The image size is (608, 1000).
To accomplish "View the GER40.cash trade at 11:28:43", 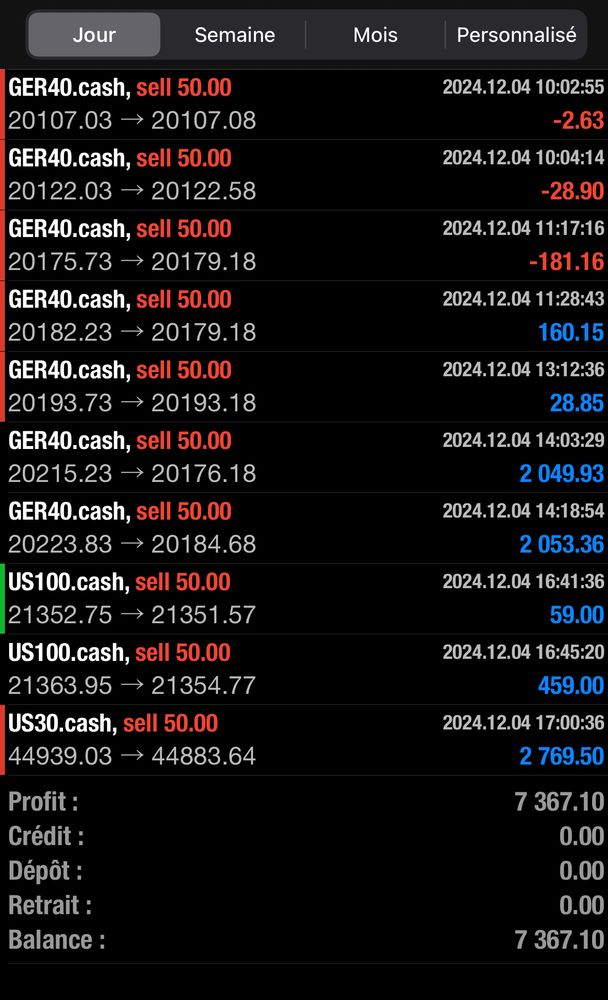I will [304, 316].
